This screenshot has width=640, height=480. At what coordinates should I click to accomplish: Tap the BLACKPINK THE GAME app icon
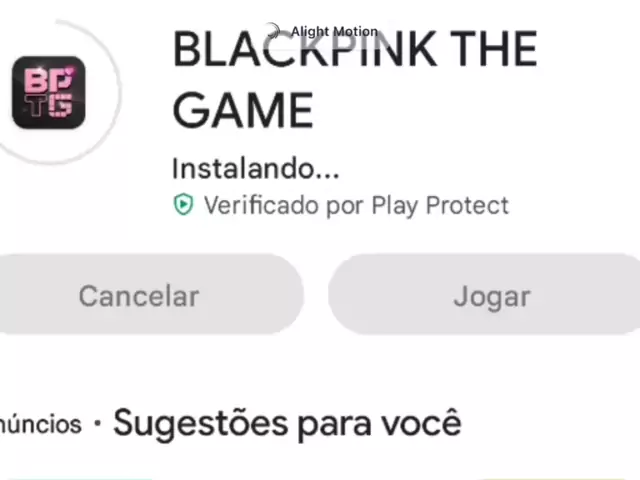(48, 93)
